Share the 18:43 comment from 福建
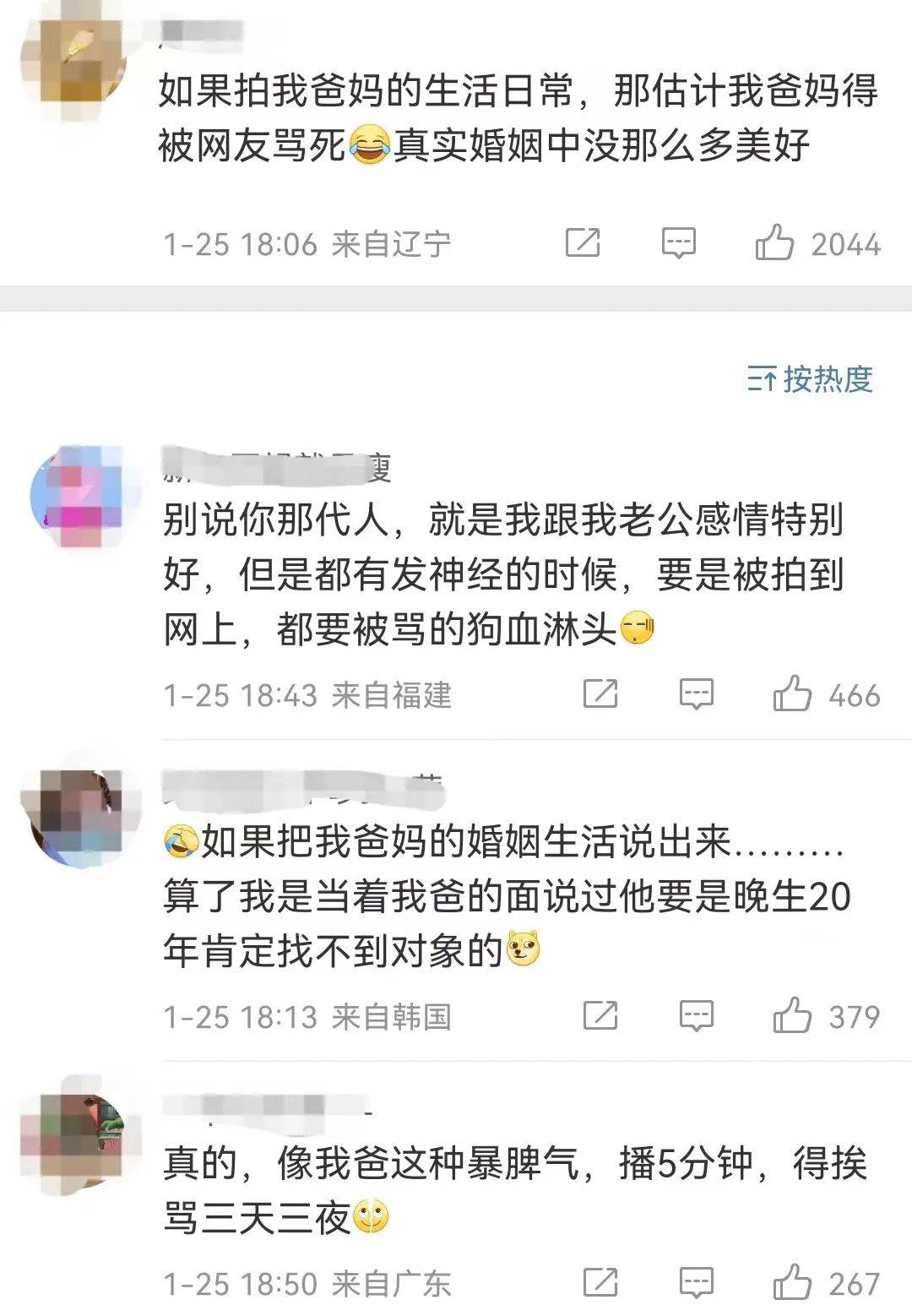 click(600, 694)
